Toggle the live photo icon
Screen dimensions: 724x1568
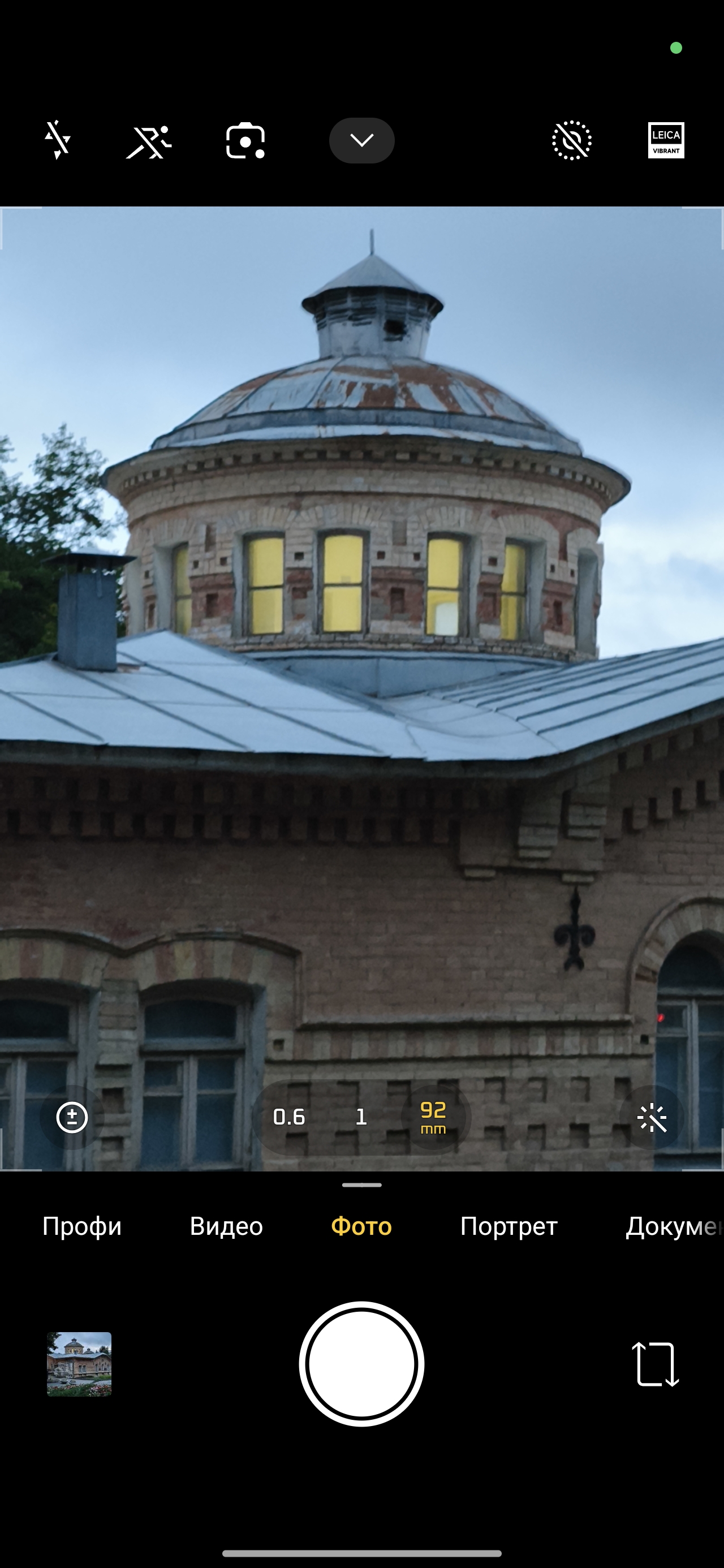point(572,141)
